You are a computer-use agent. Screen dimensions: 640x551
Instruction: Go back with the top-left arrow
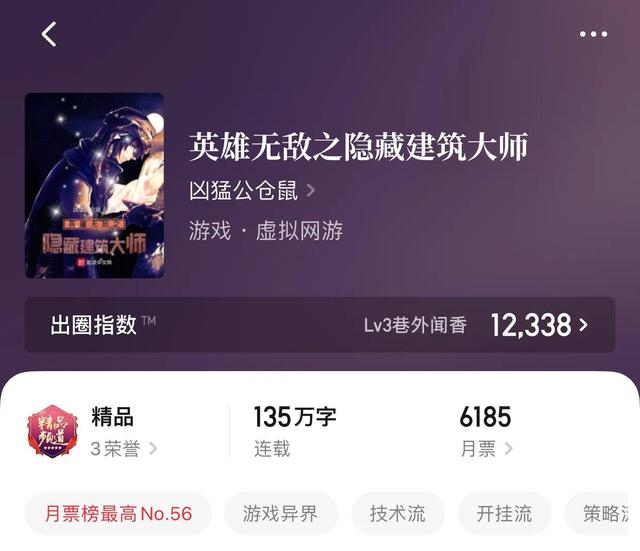point(49,34)
